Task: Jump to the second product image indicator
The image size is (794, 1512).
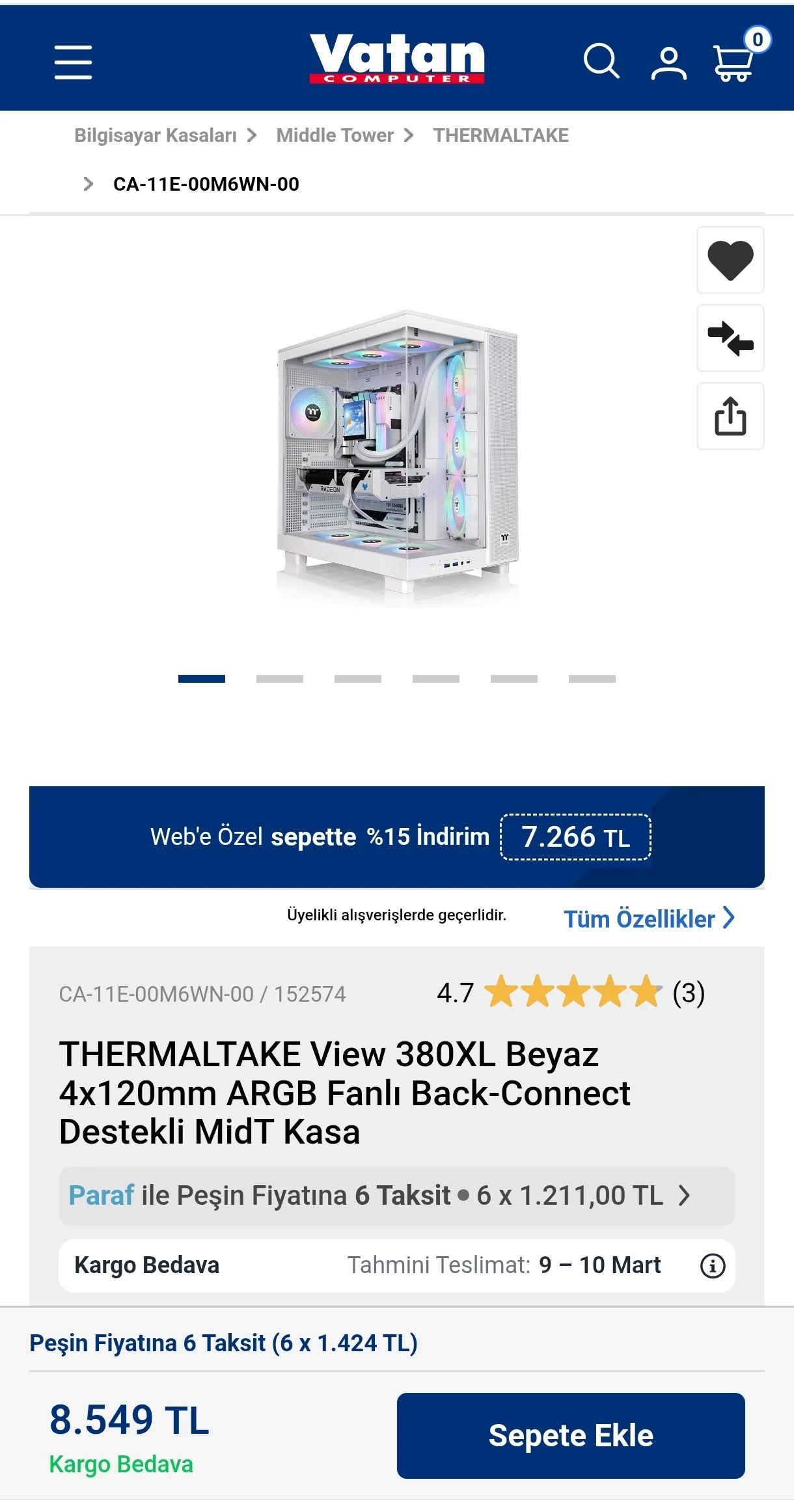Action: tap(280, 679)
